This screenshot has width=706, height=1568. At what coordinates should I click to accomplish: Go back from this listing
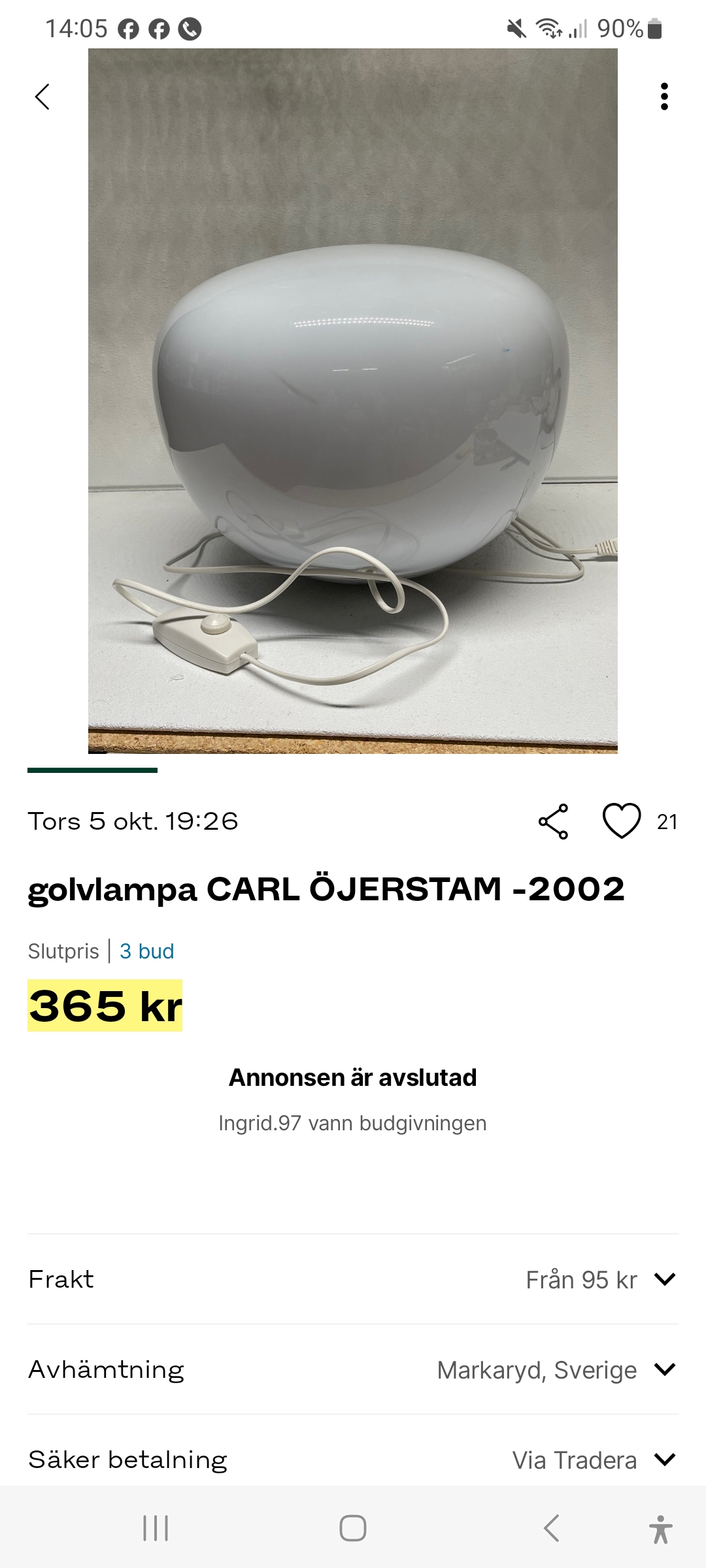pyautogui.click(x=42, y=97)
